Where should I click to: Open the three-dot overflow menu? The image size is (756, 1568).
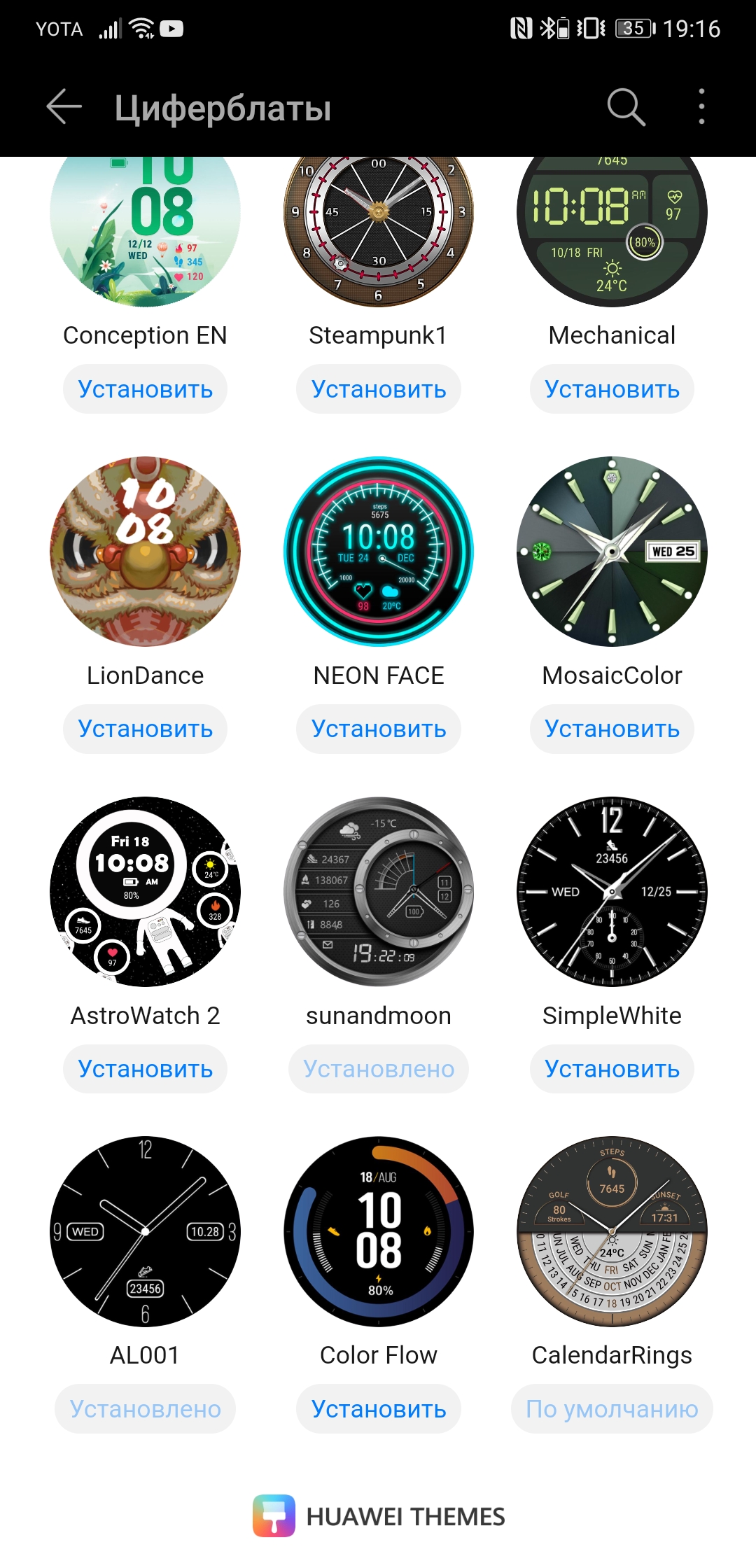click(701, 107)
